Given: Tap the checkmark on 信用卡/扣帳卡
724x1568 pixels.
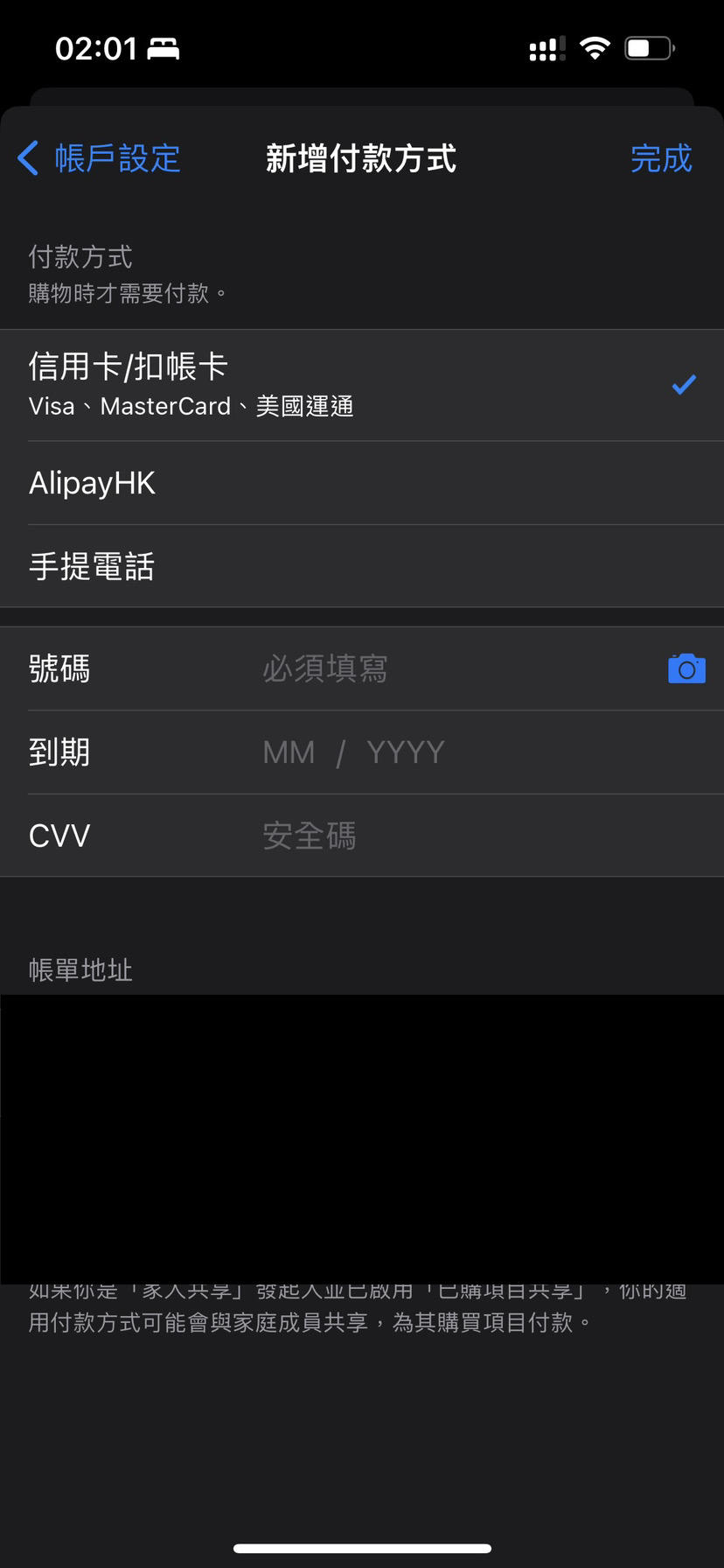Looking at the screenshot, I should tap(683, 383).
